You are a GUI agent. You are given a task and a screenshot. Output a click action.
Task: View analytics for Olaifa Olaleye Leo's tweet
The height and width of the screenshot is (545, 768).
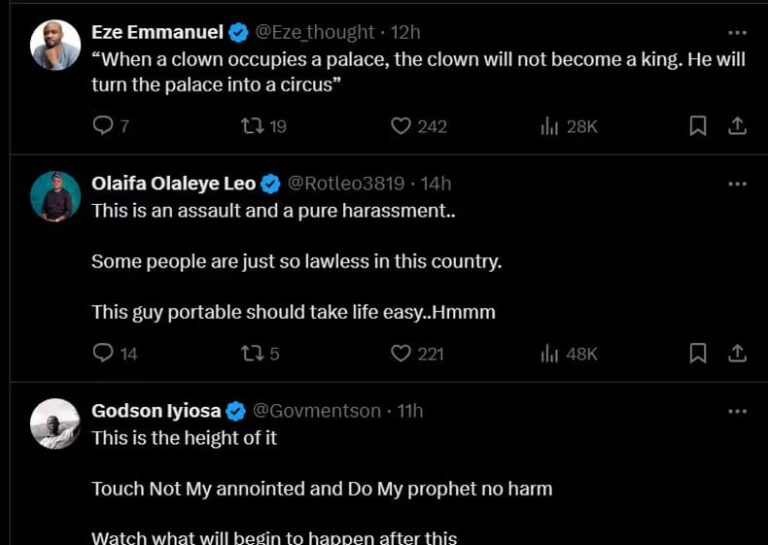pos(549,353)
